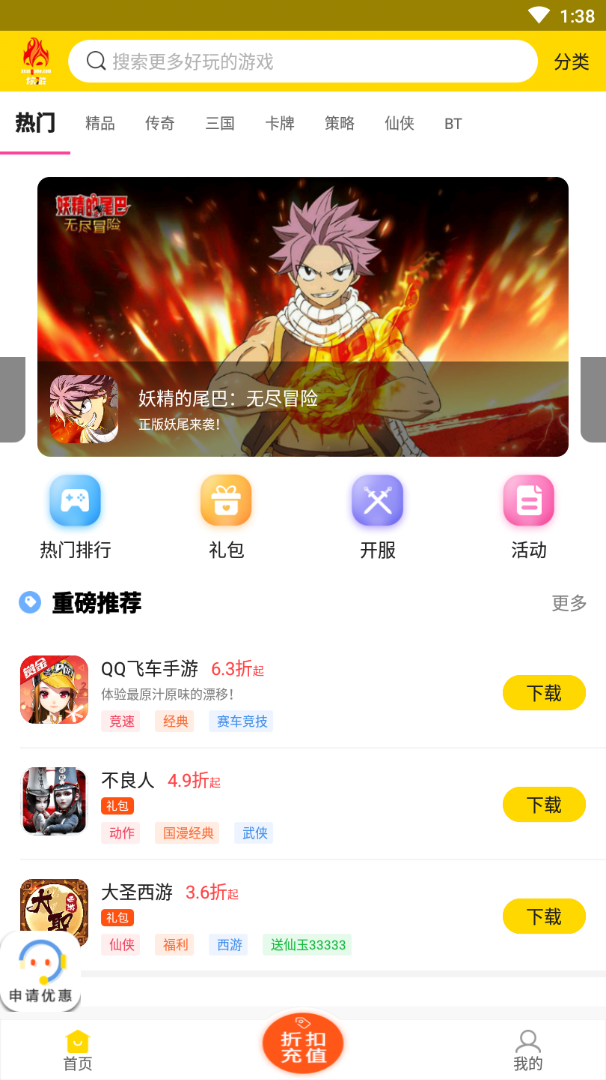Switch to the 精品 tab
Screen dimensions: 606x1080
(x=100, y=124)
